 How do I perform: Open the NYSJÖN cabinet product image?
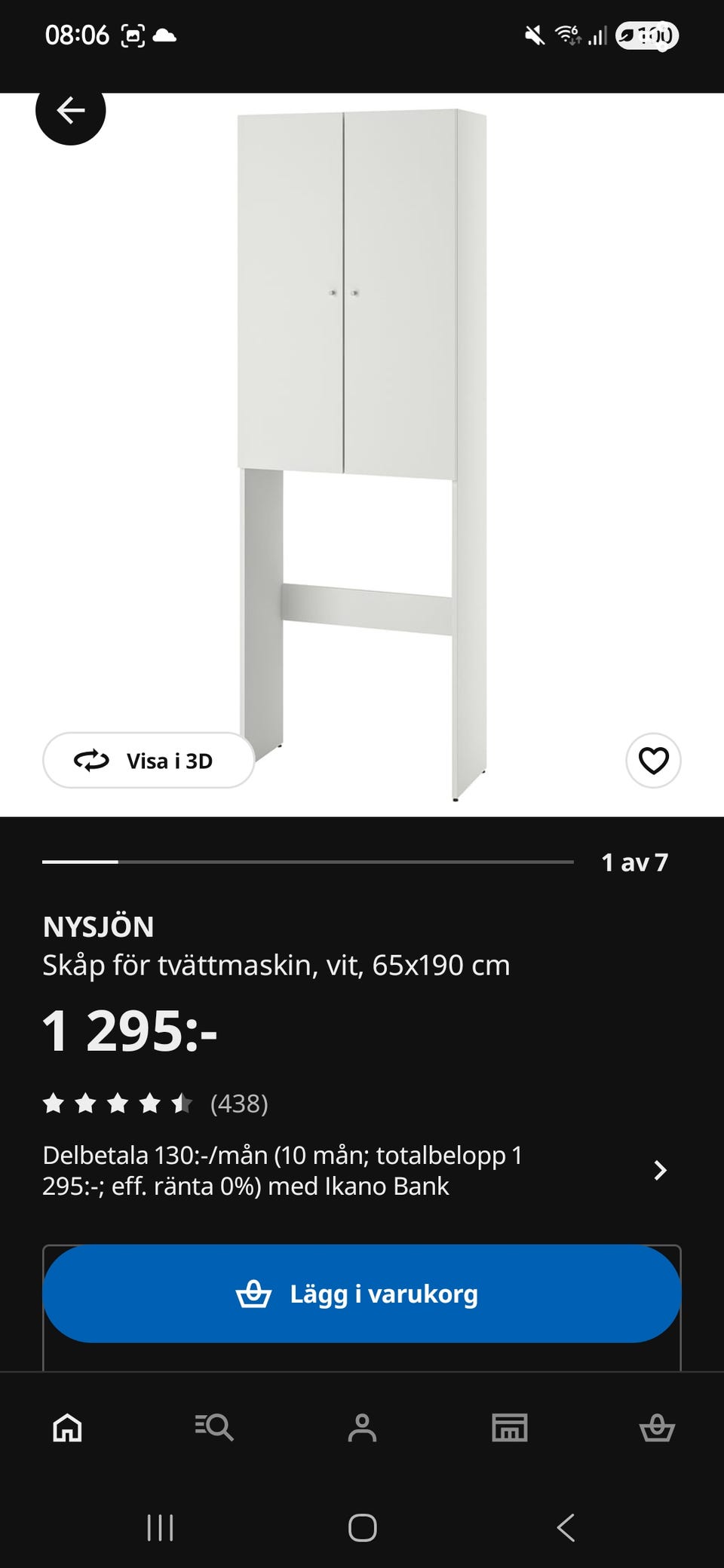coord(362,452)
